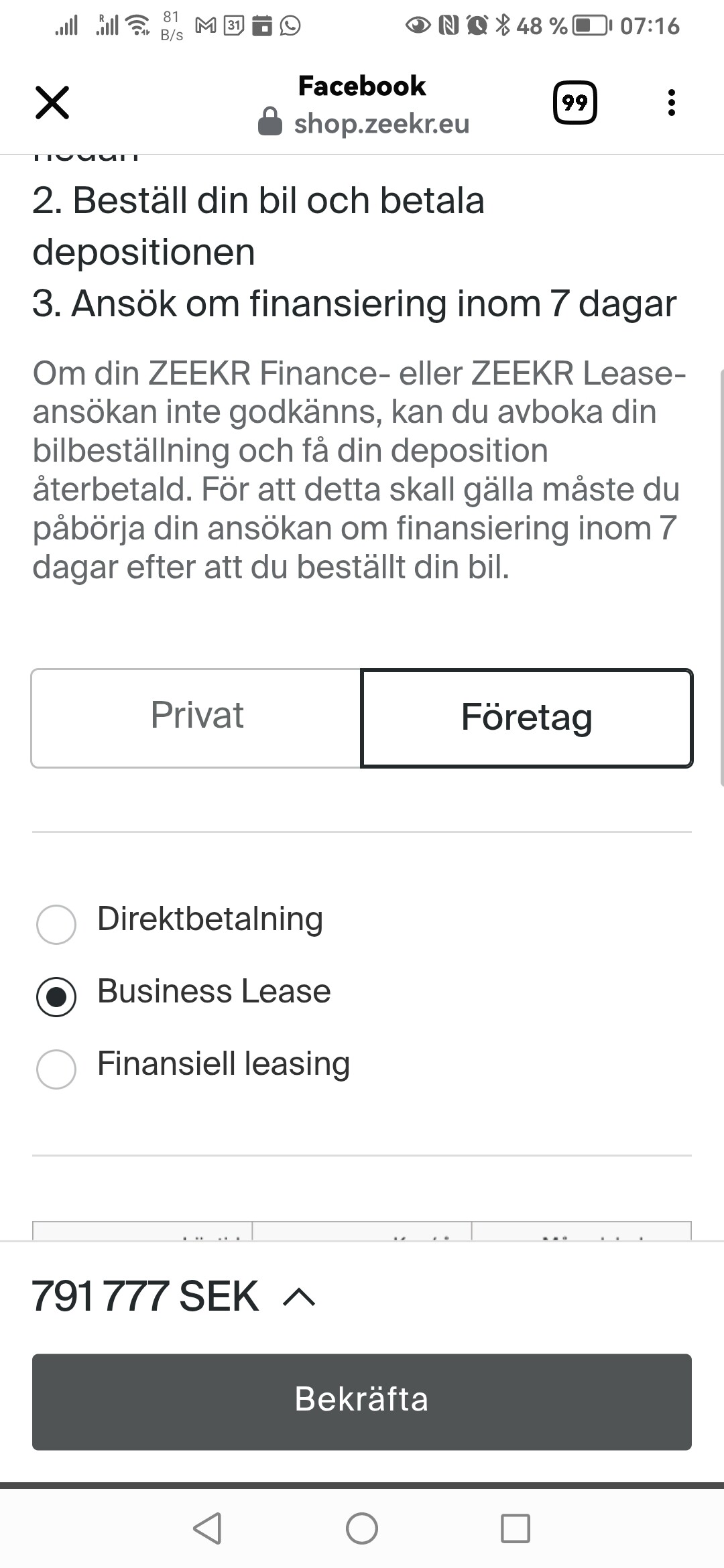
Task: Close the in-app browser window
Action: pos(52,103)
